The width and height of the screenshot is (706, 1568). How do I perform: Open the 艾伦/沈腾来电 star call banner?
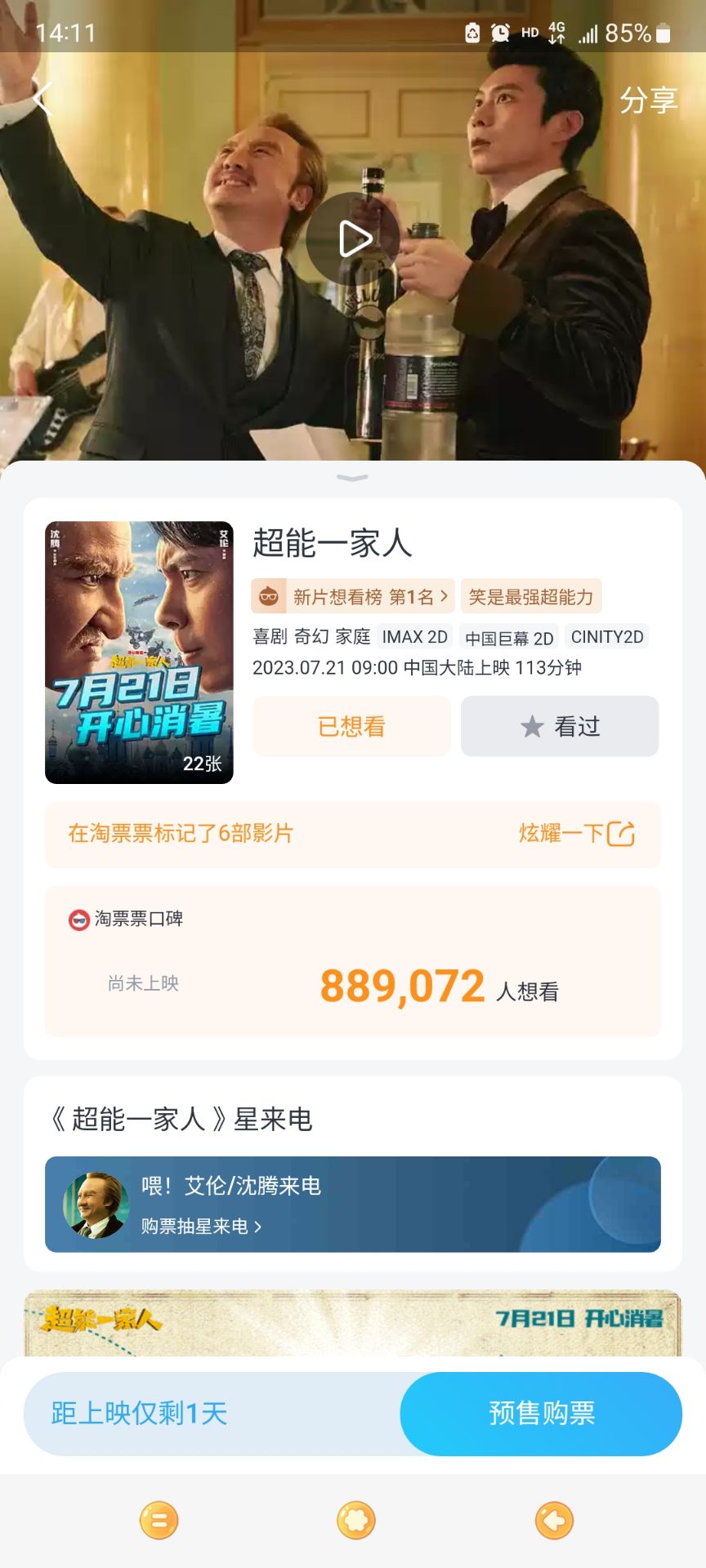coord(353,1205)
